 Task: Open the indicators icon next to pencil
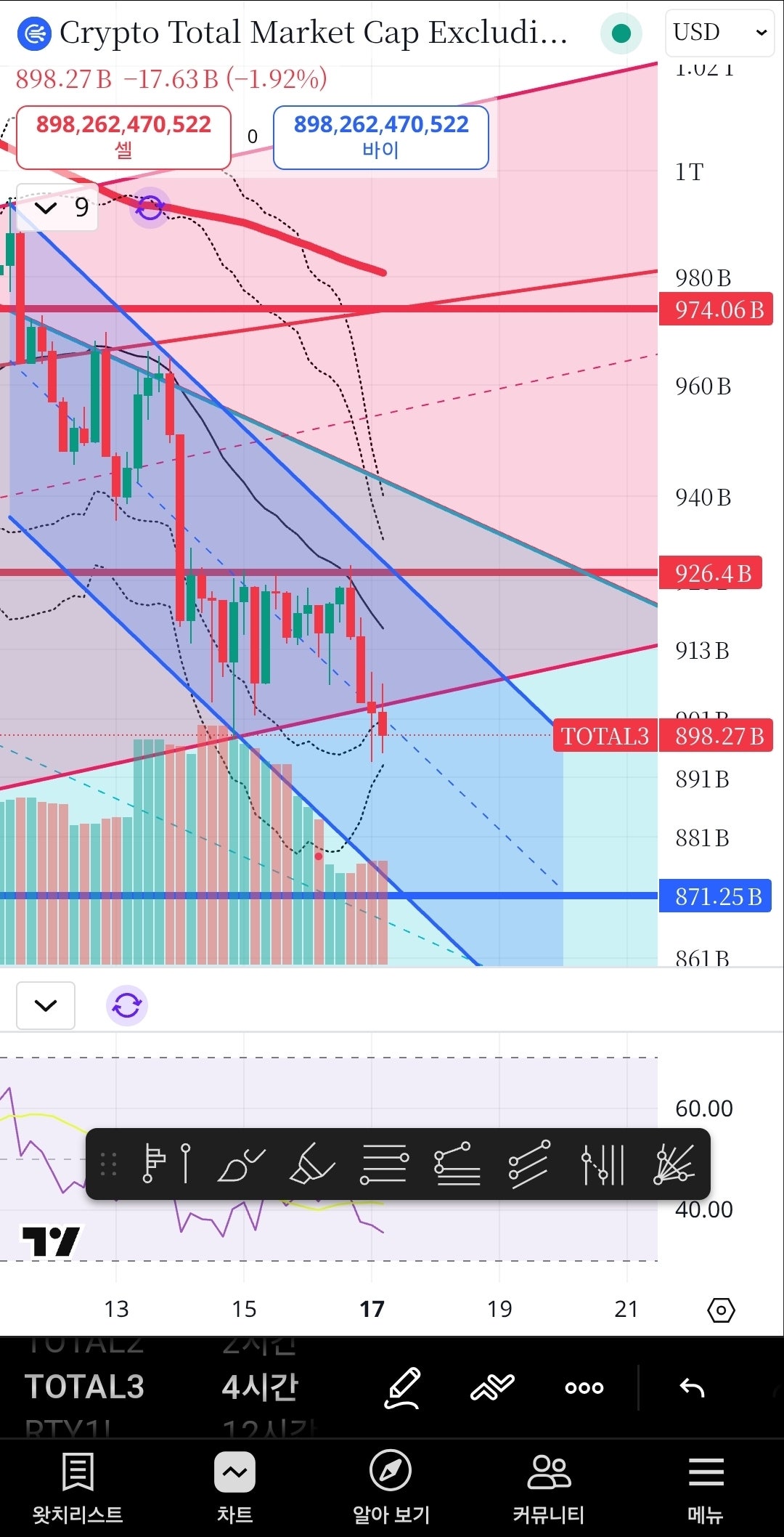pyautogui.click(x=492, y=1387)
